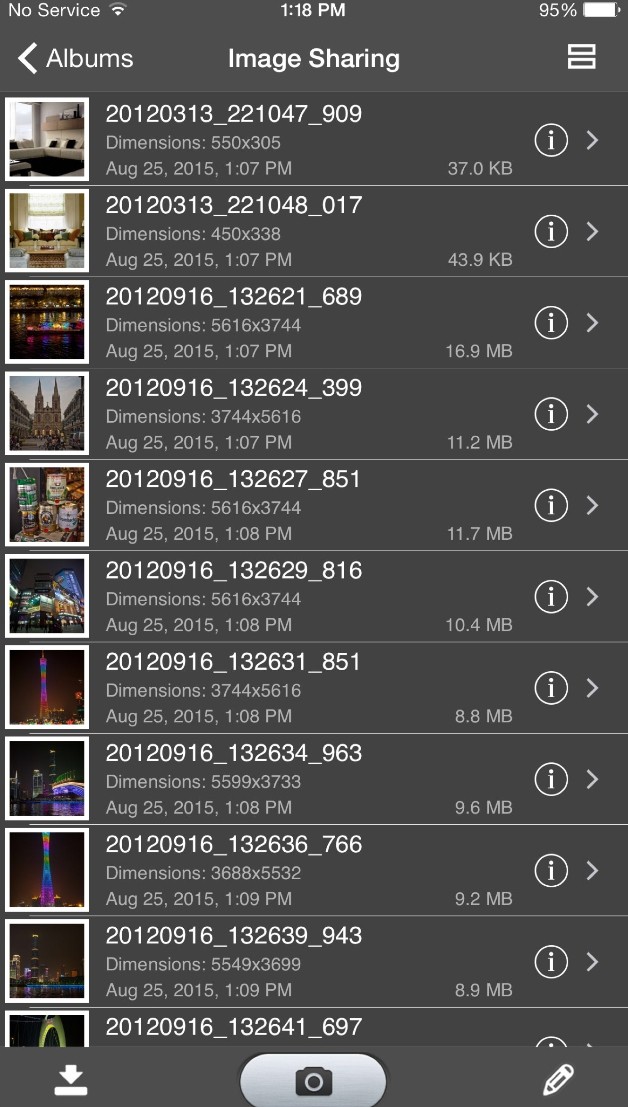This screenshot has width=628, height=1107.
Task: Show info for 20120313_221048_017
Action: point(550,232)
